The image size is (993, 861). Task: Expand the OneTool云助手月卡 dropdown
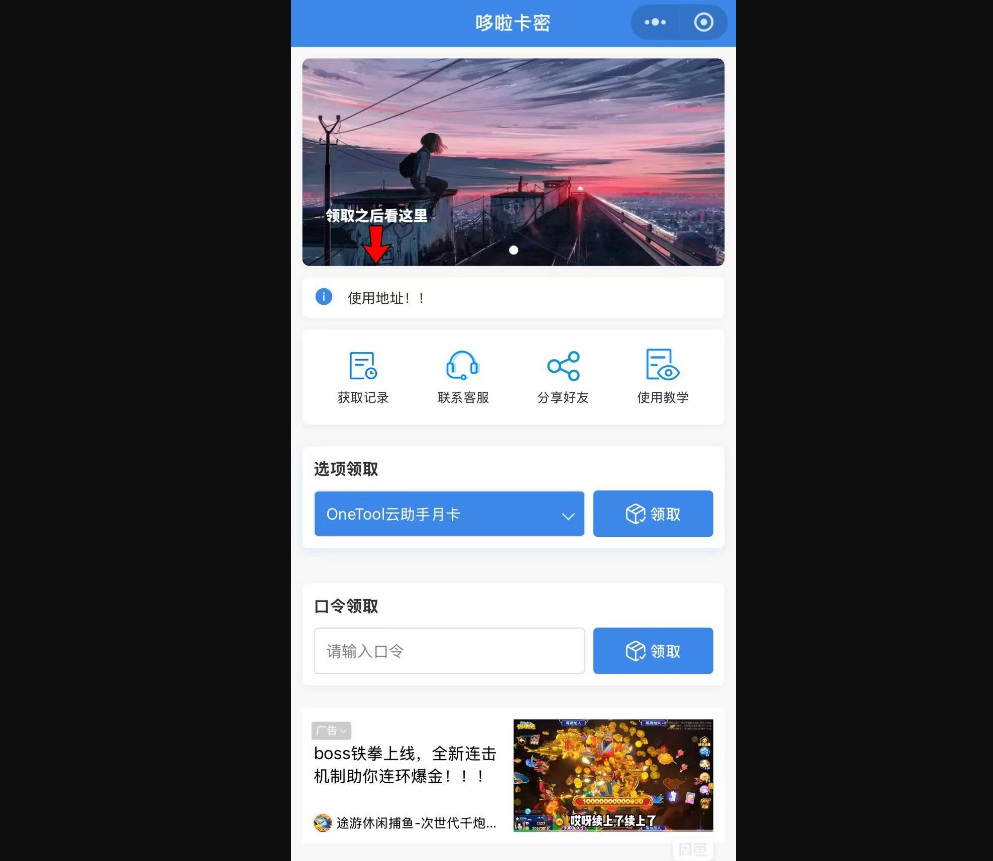click(x=449, y=514)
